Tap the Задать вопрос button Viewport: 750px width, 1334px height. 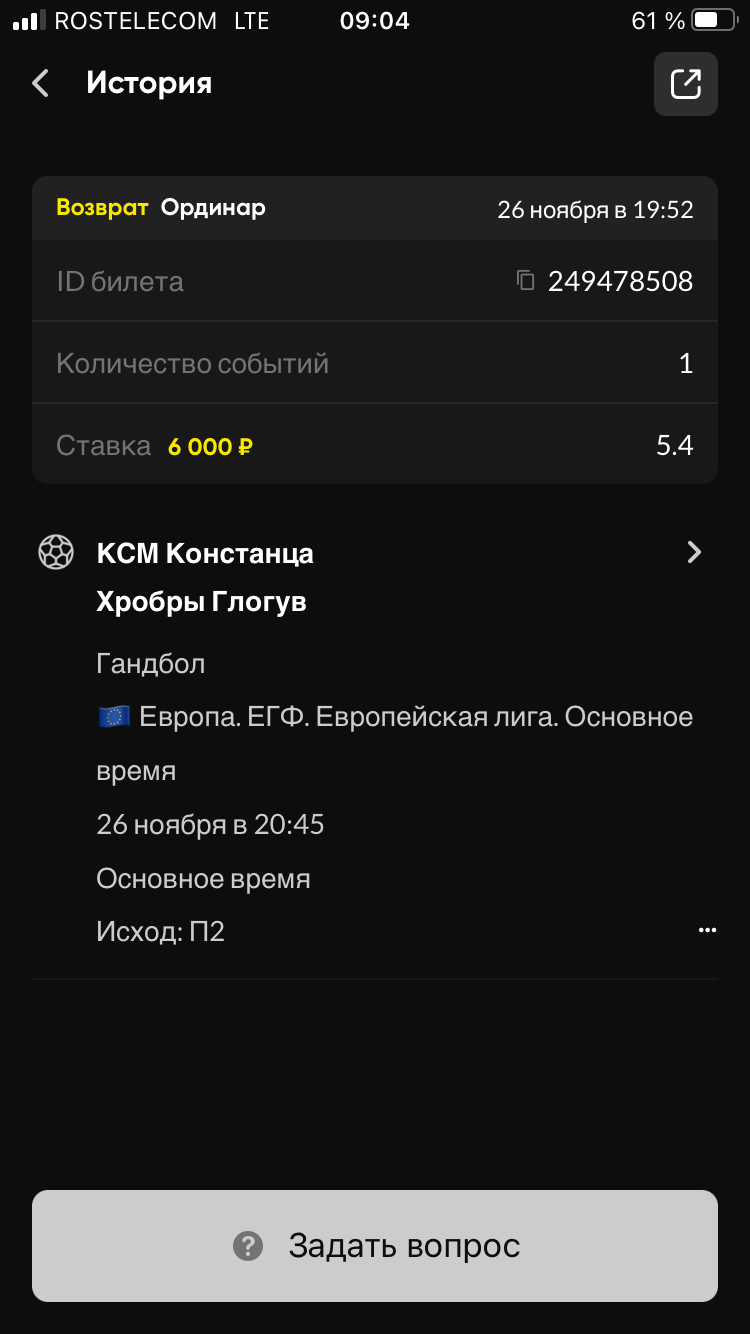tap(375, 1246)
